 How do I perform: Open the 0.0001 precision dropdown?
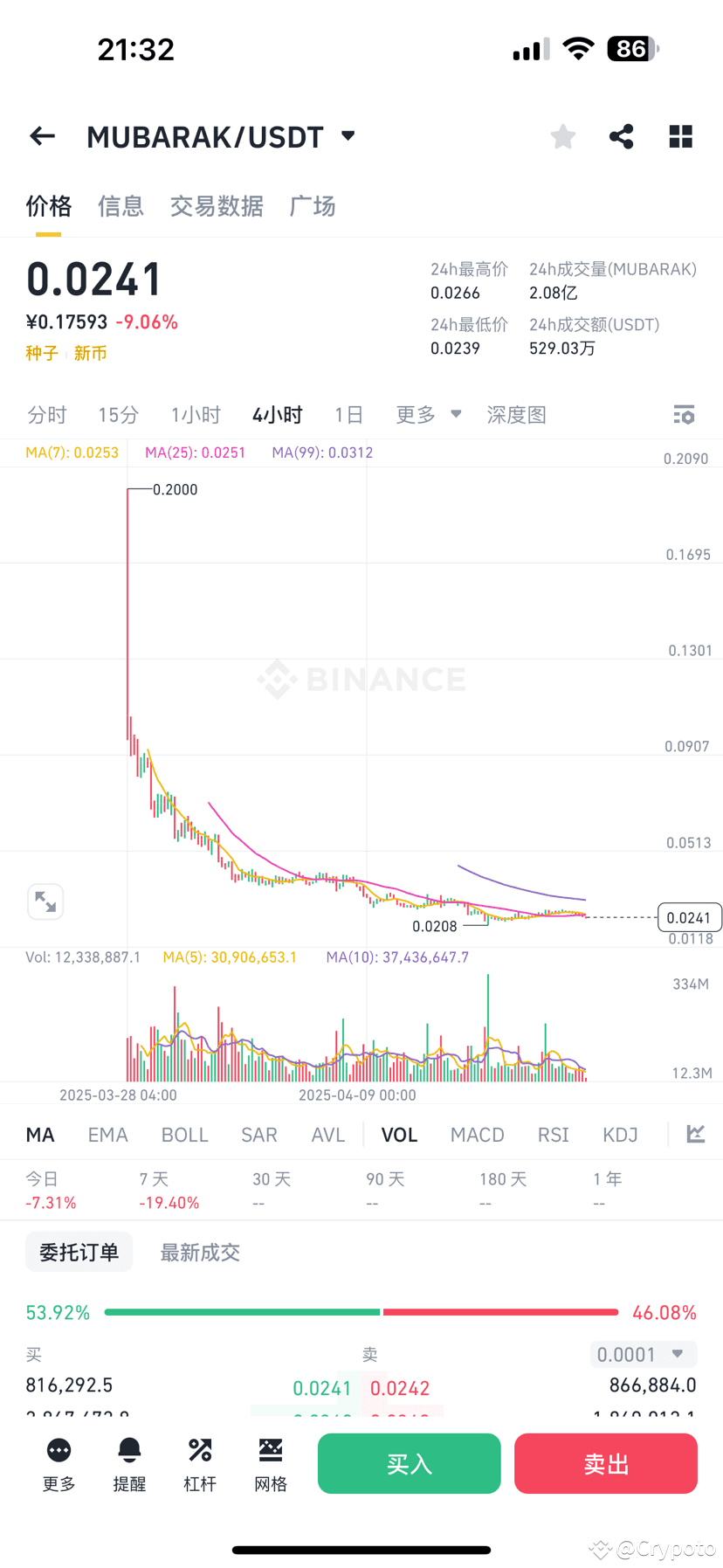pyautogui.click(x=644, y=1355)
